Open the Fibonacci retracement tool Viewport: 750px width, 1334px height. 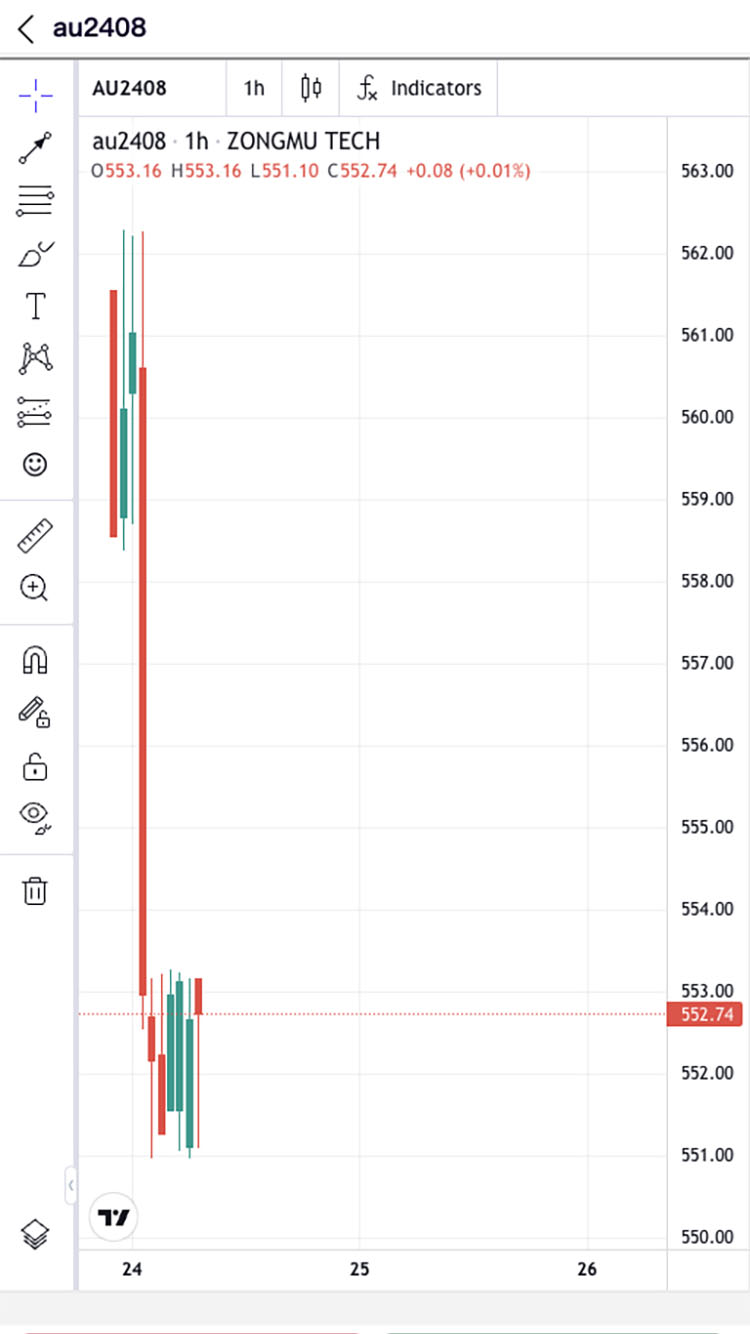point(35,200)
